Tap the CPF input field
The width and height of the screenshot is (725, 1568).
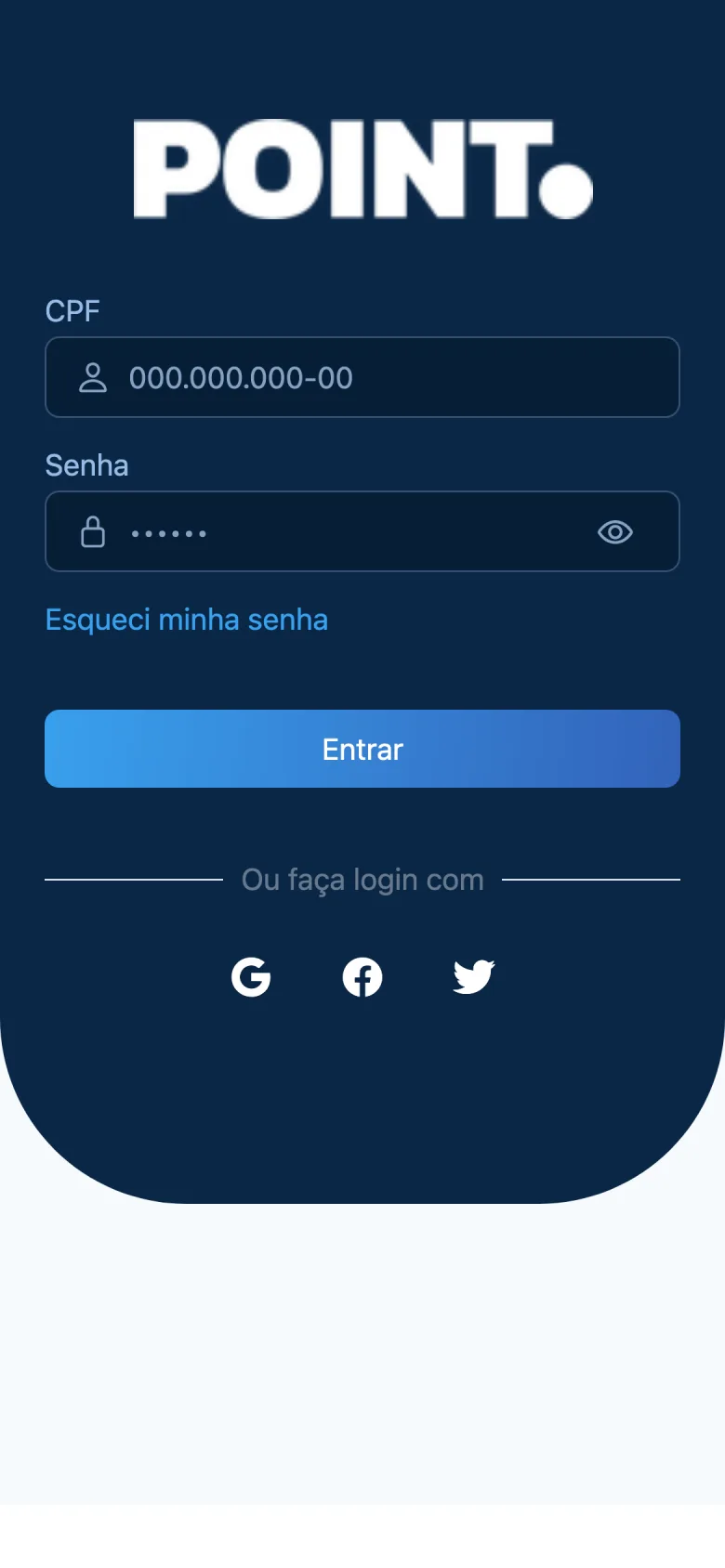(x=362, y=377)
